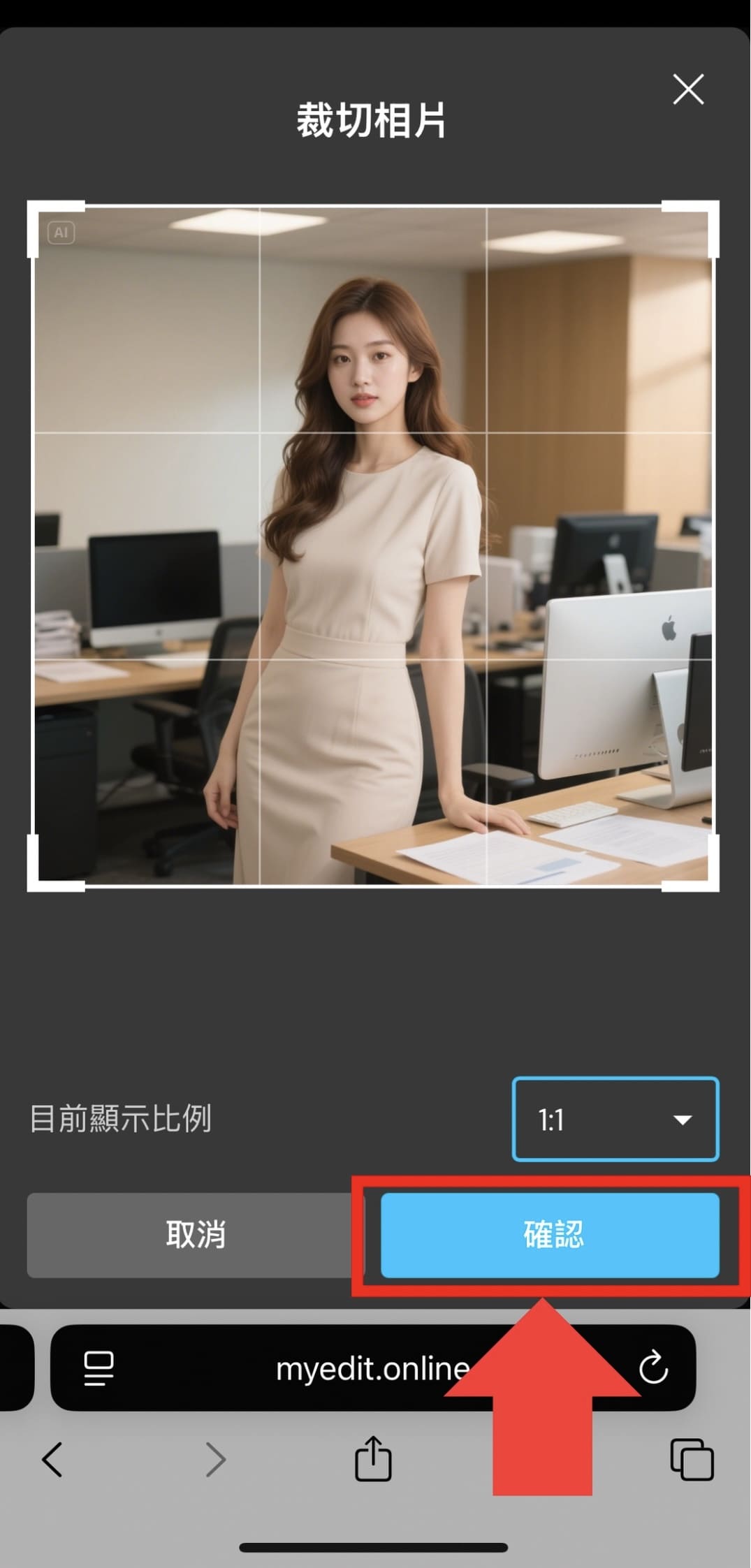Confirm the crop with 確認
Viewport: 751px width, 1568px height.
550,1234
